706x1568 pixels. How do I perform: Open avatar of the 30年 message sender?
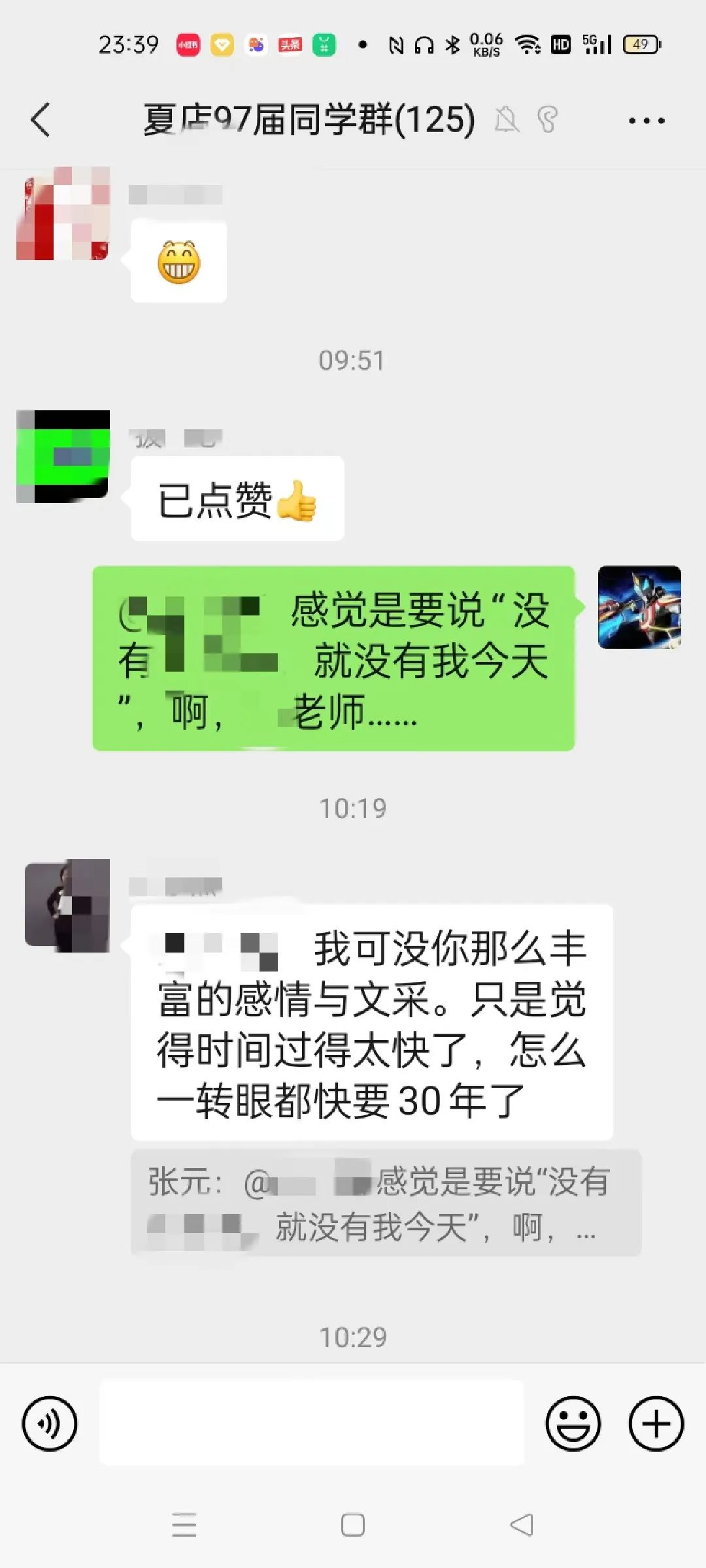point(67,906)
